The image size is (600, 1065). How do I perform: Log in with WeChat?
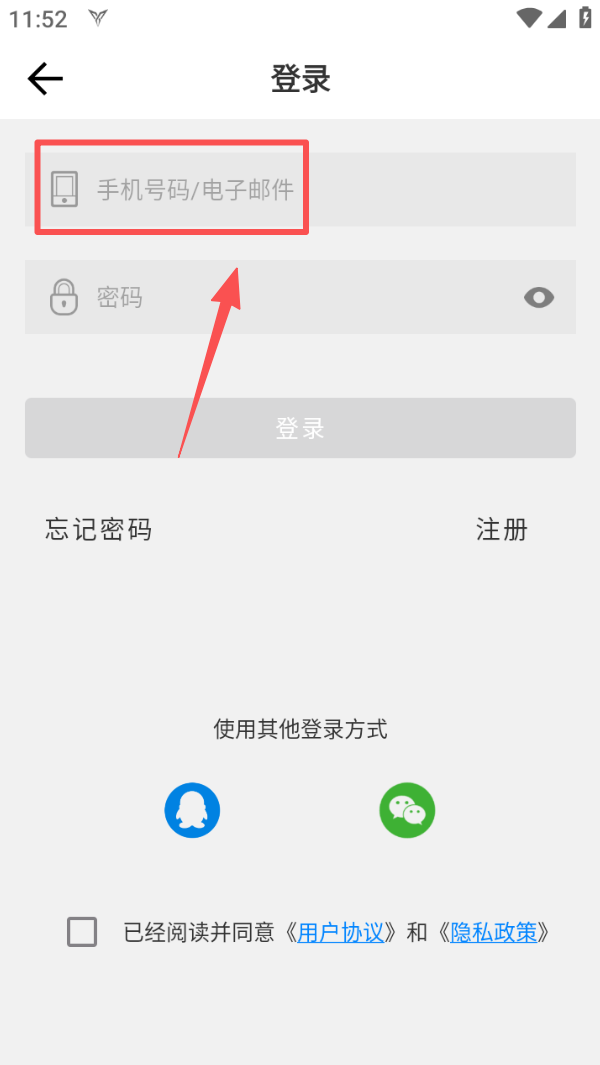[x=407, y=810]
